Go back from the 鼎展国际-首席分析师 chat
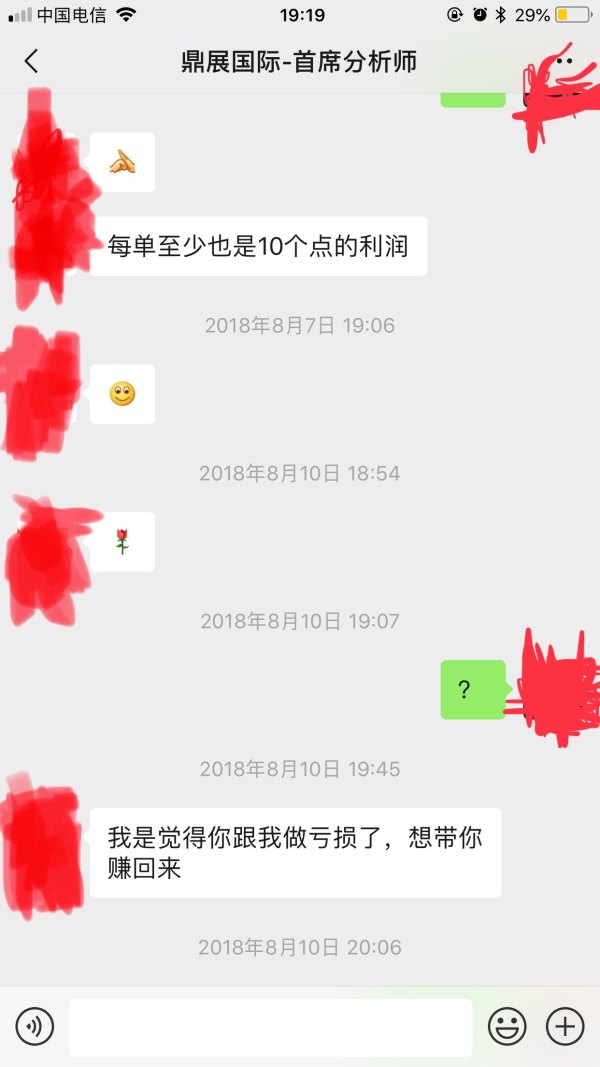 tap(31, 61)
